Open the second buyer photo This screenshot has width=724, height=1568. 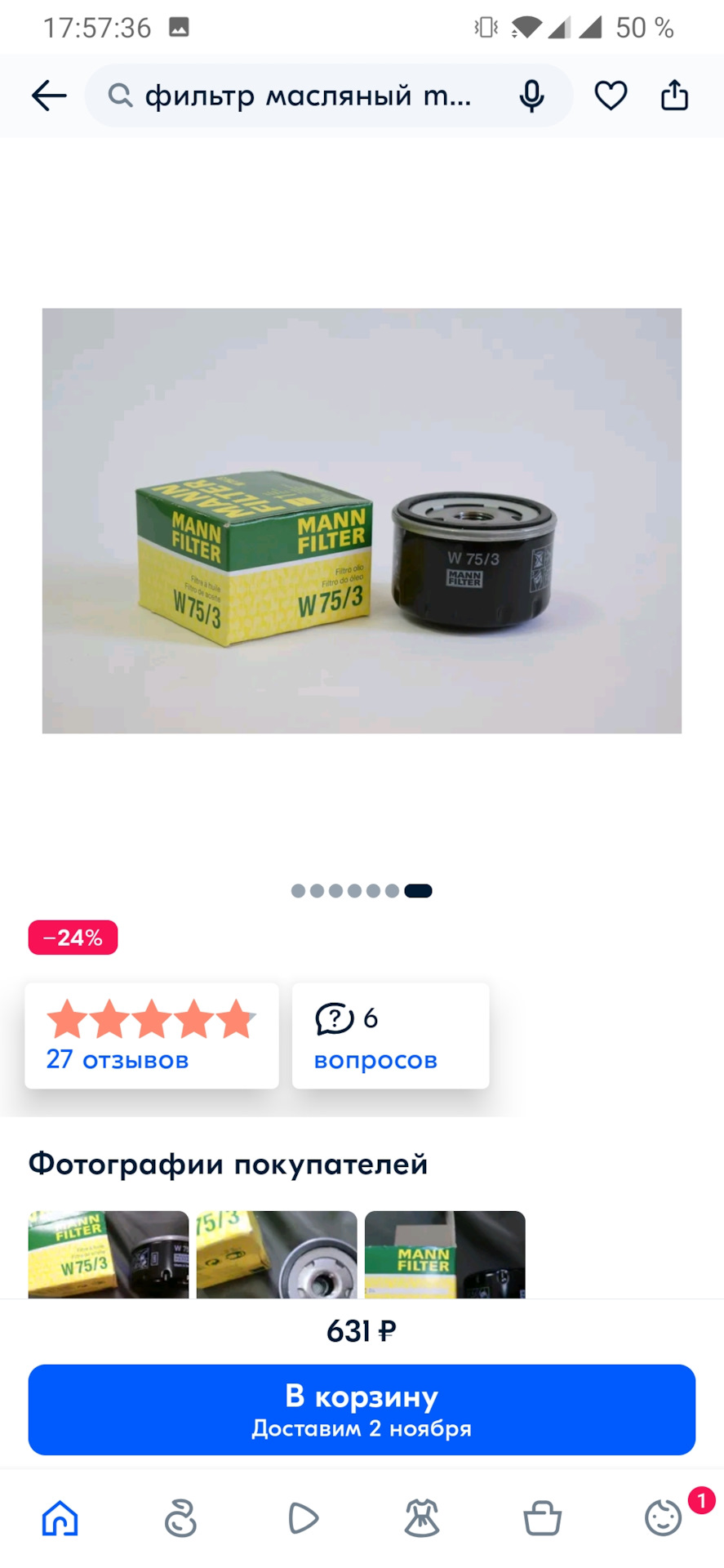[277, 1254]
